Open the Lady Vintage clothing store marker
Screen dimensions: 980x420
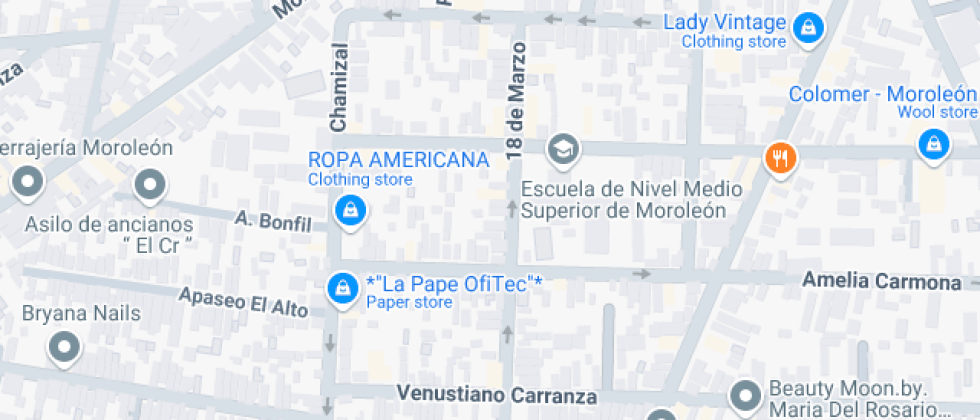tap(807, 28)
